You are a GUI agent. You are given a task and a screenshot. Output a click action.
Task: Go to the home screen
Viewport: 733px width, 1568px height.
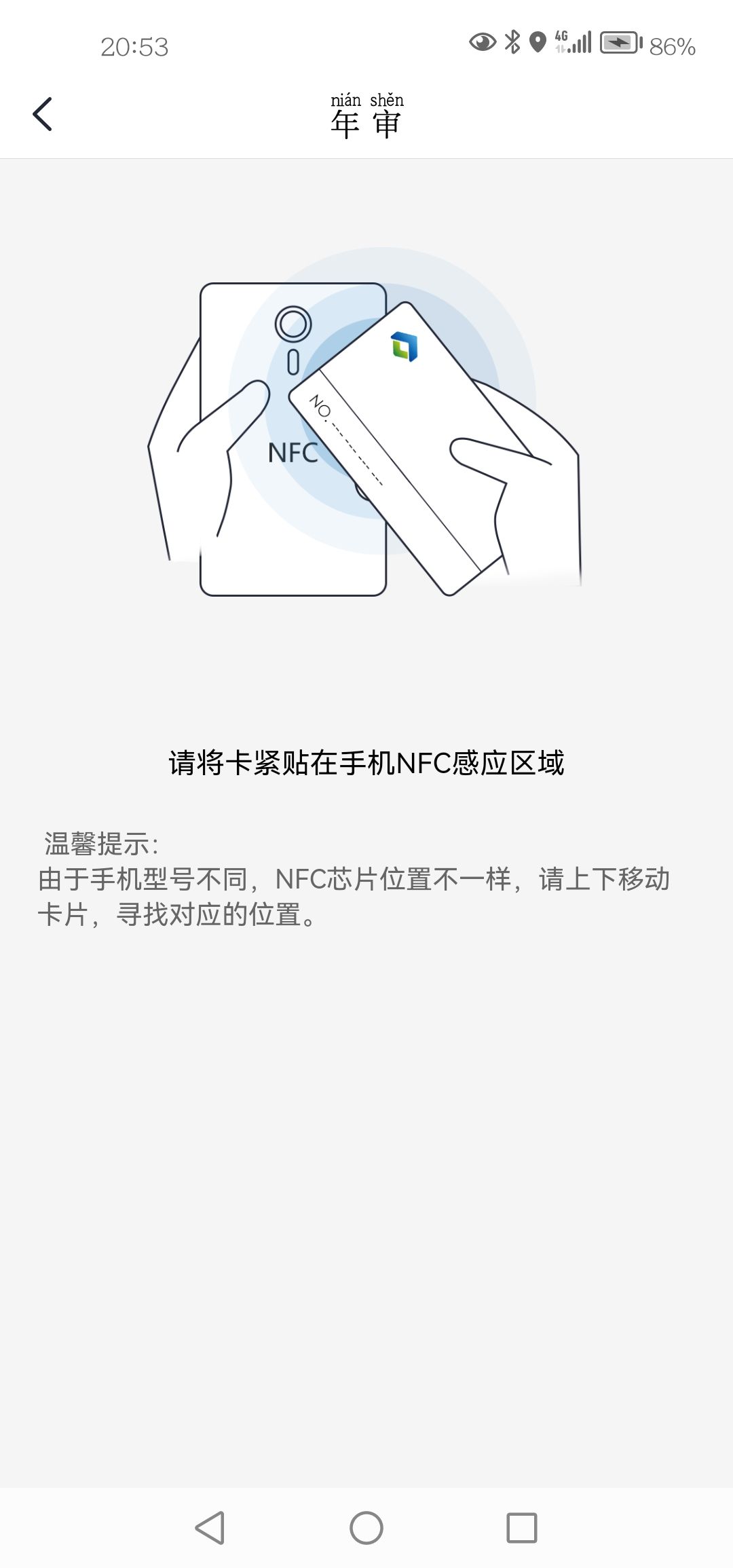(x=366, y=1528)
